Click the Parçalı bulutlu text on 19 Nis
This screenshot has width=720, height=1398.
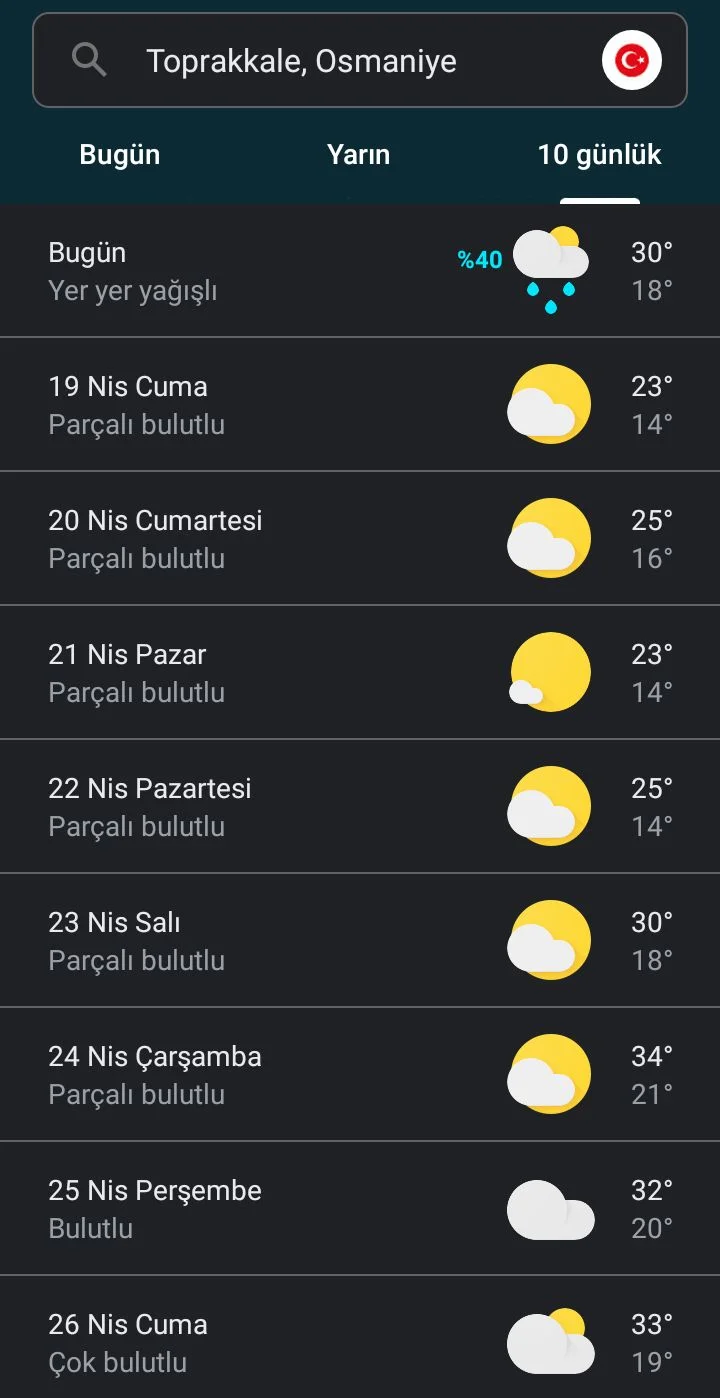(136, 424)
